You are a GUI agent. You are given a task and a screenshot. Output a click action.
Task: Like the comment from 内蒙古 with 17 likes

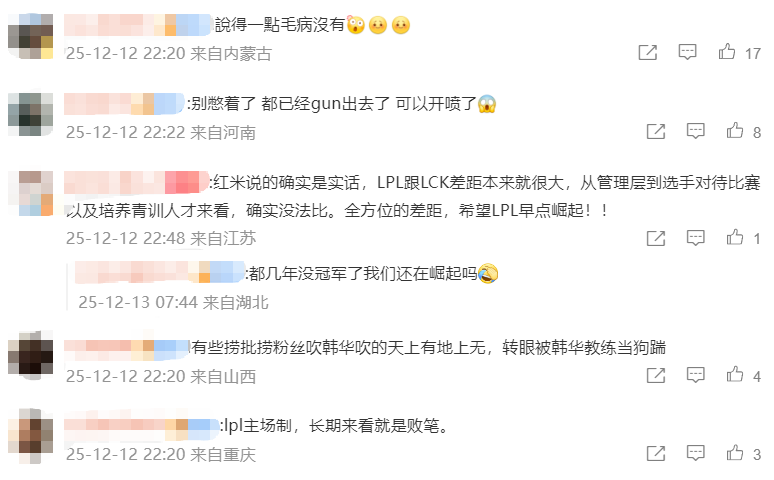click(x=727, y=53)
